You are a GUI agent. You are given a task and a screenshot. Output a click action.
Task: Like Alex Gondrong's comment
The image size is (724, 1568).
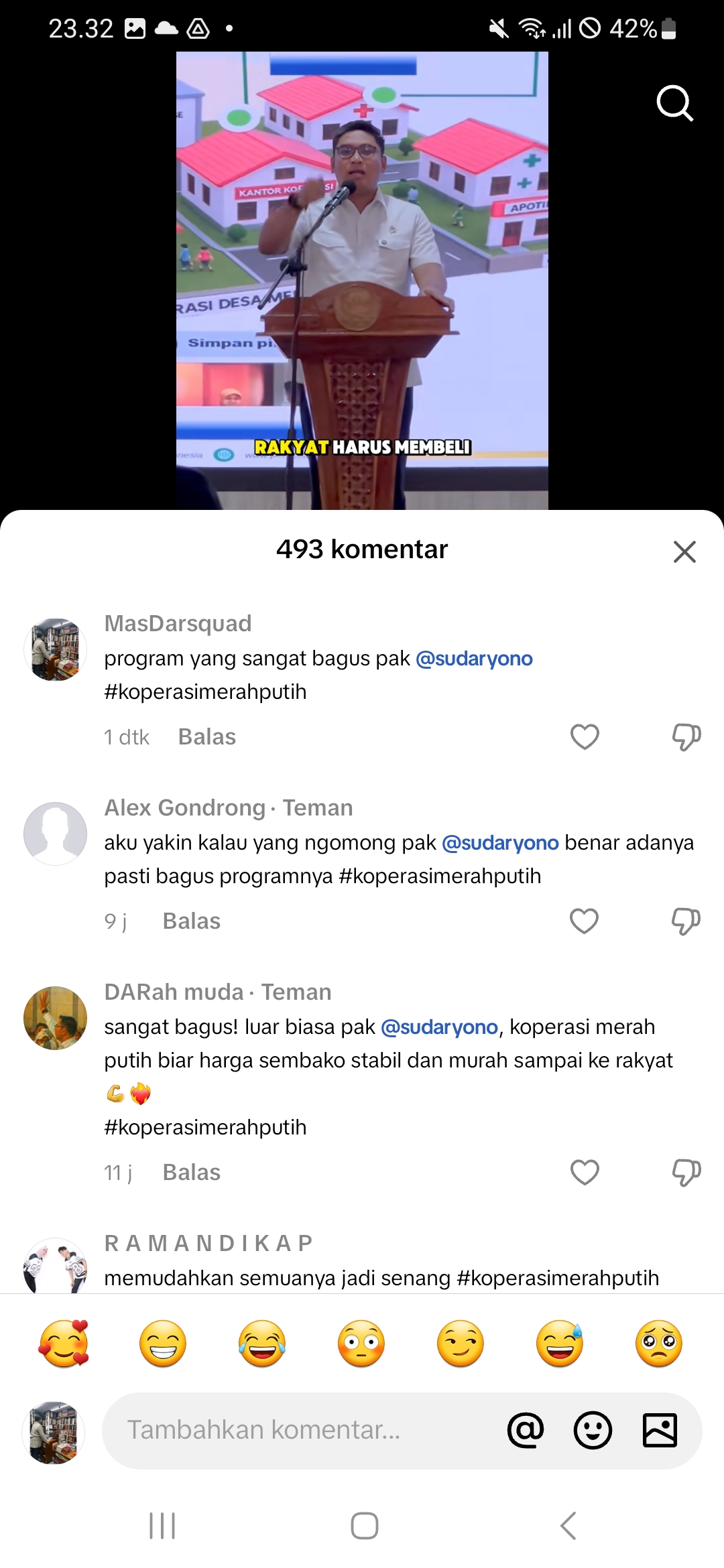coord(584,921)
